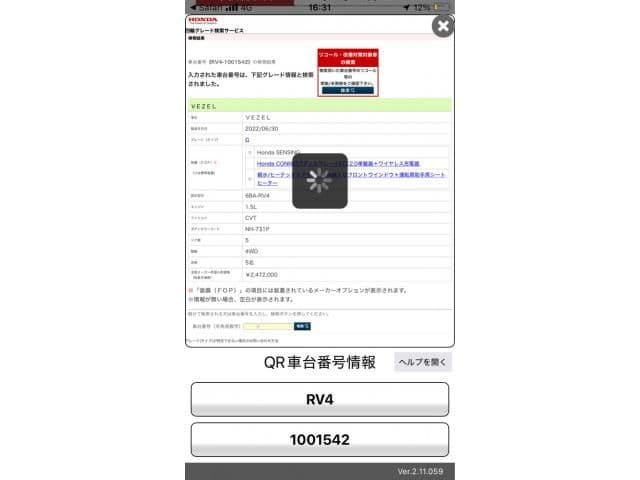Tap the 1001542 chassis number button
Viewport: 640px width, 480px height.
tap(319, 439)
